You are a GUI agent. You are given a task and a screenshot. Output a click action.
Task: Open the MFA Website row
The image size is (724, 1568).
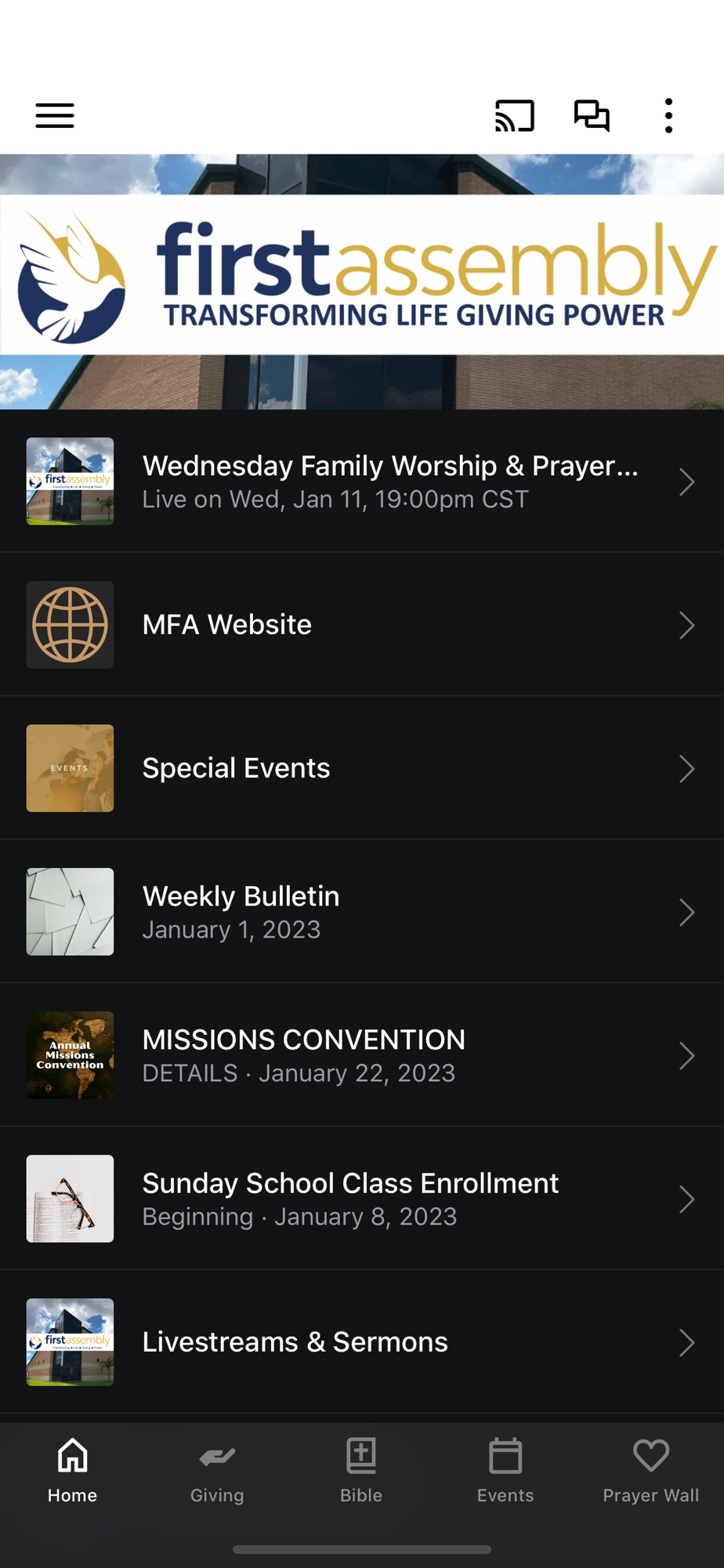pyautogui.click(x=362, y=625)
